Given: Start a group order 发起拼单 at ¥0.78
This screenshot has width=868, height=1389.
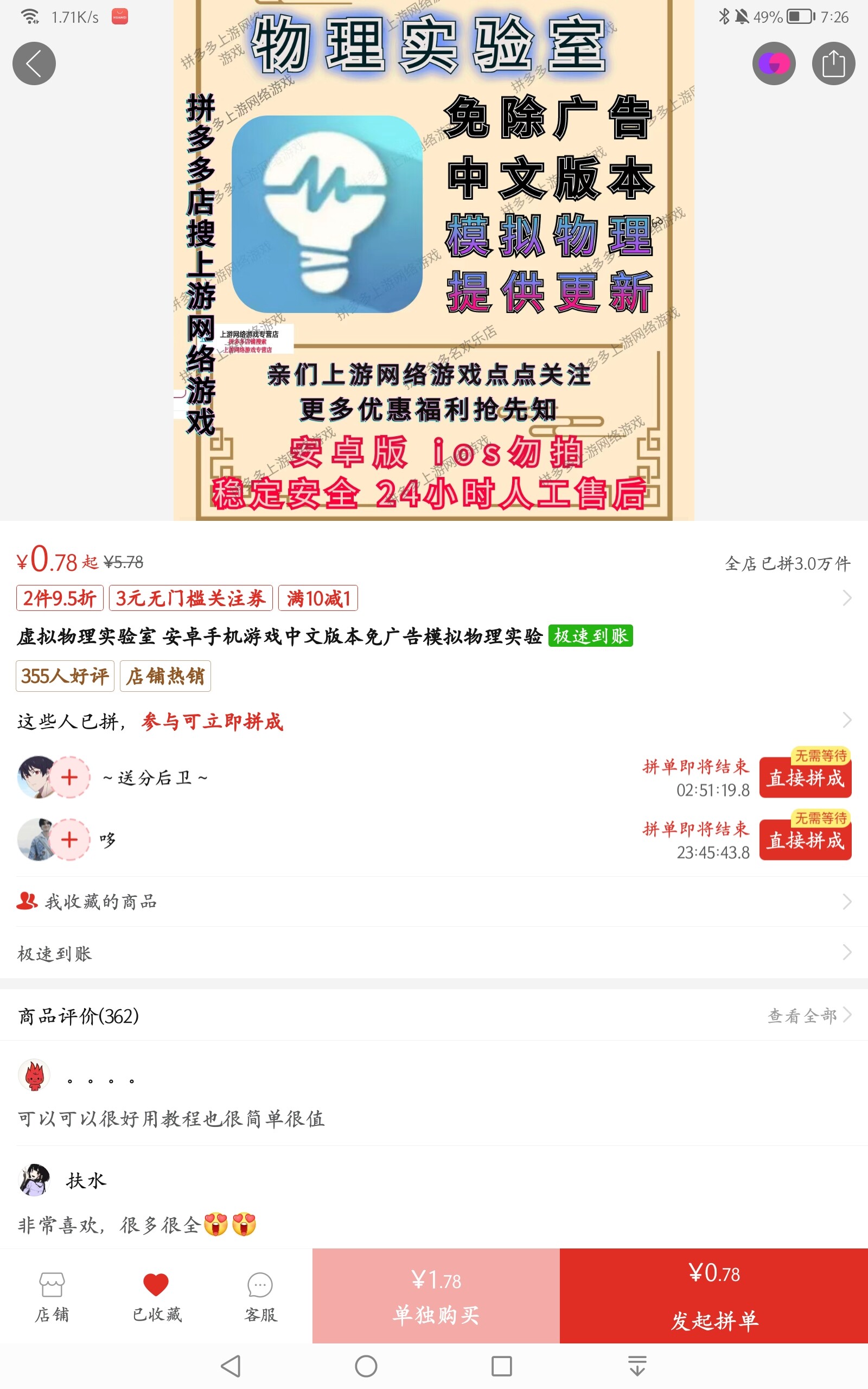Looking at the screenshot, I should (713, 1297).
